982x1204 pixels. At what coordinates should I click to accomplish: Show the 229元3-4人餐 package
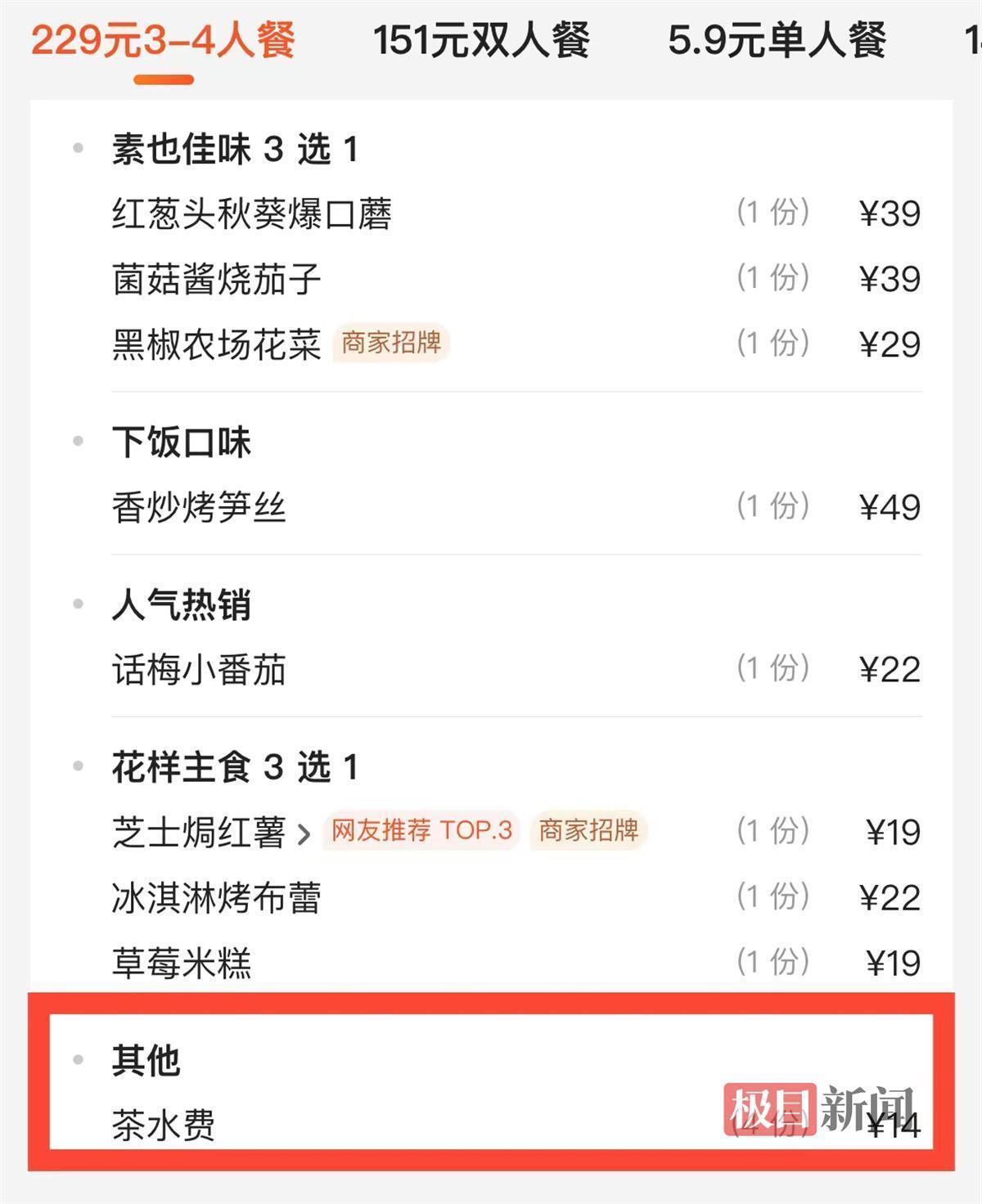pyautogui.click(x=164, y=40)
